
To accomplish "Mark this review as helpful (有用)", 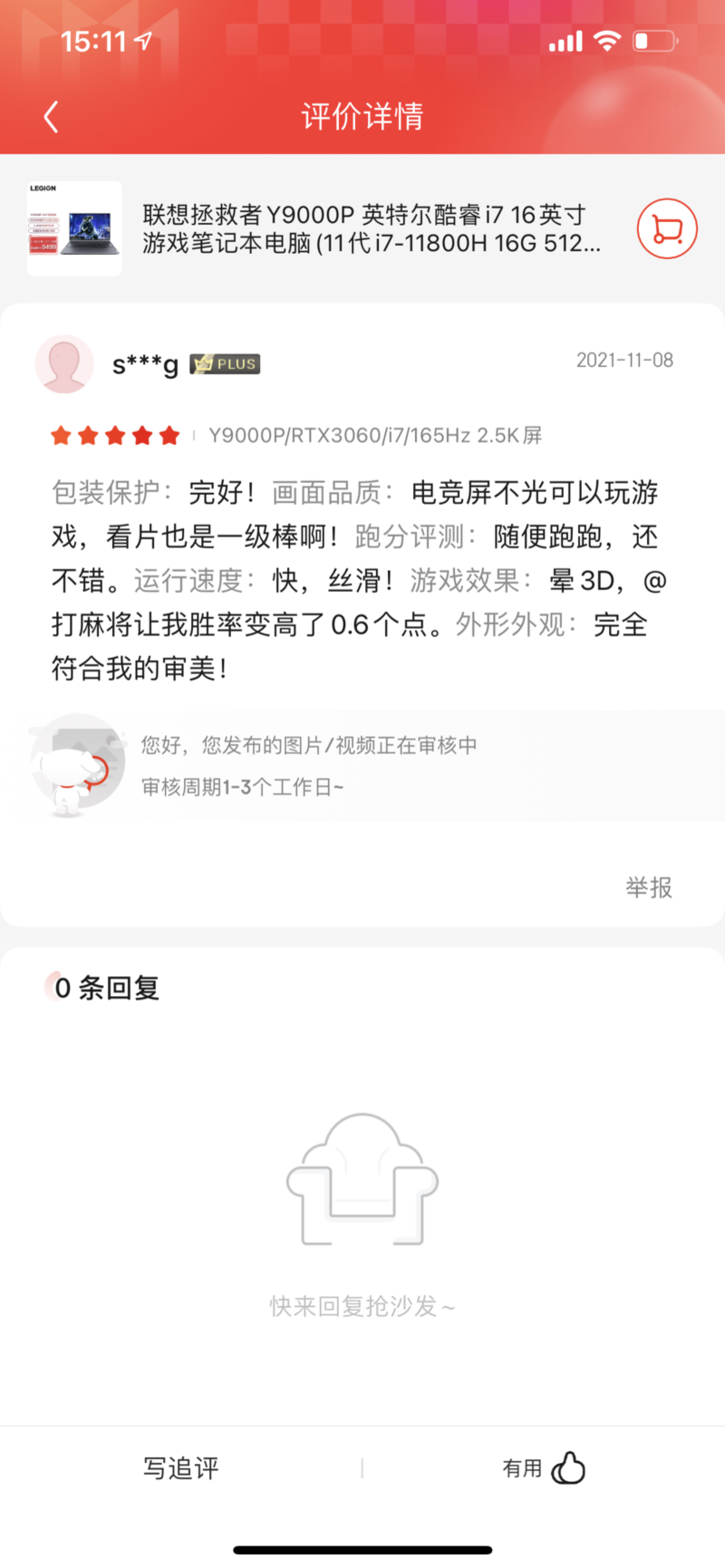I will coord(544,1468).
